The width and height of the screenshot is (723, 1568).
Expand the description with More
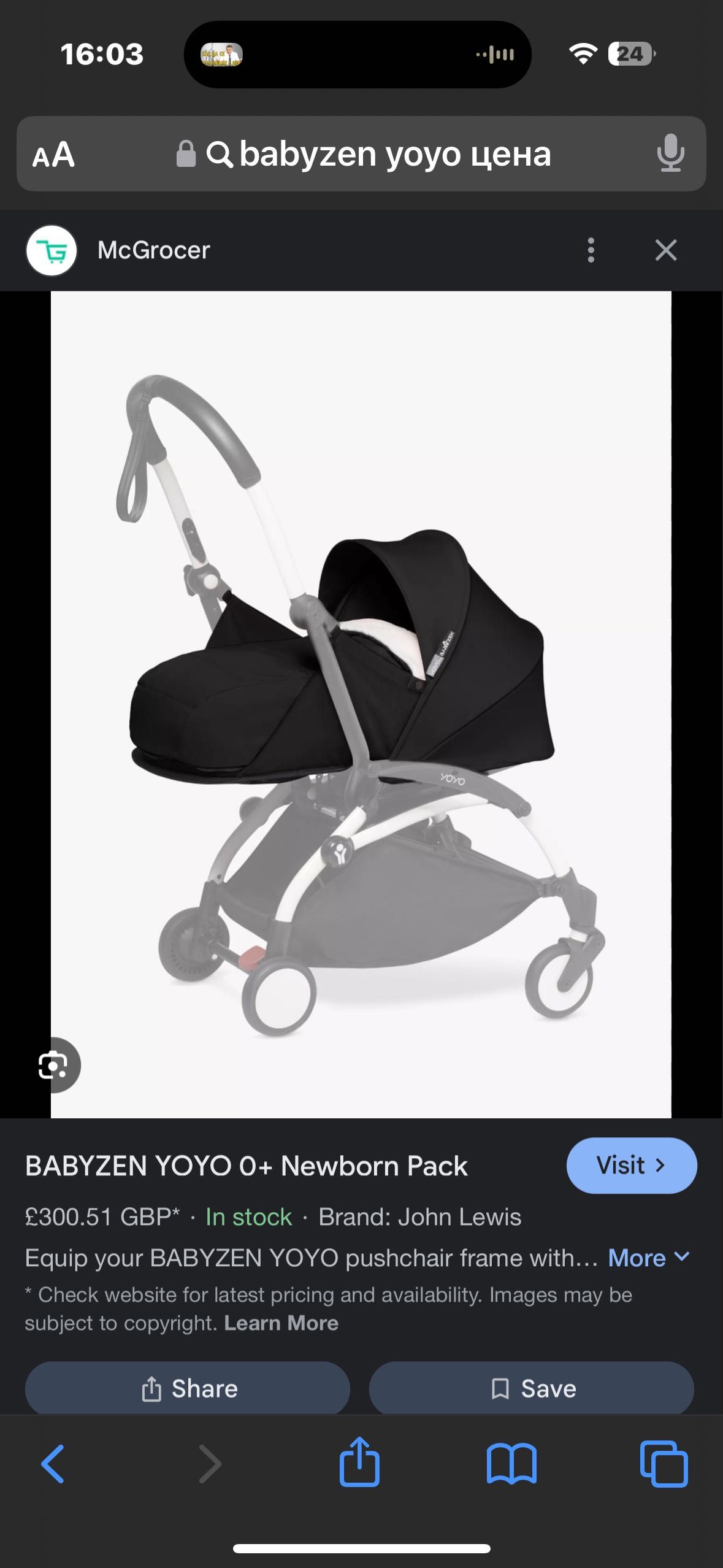[x=648, y=1258]
